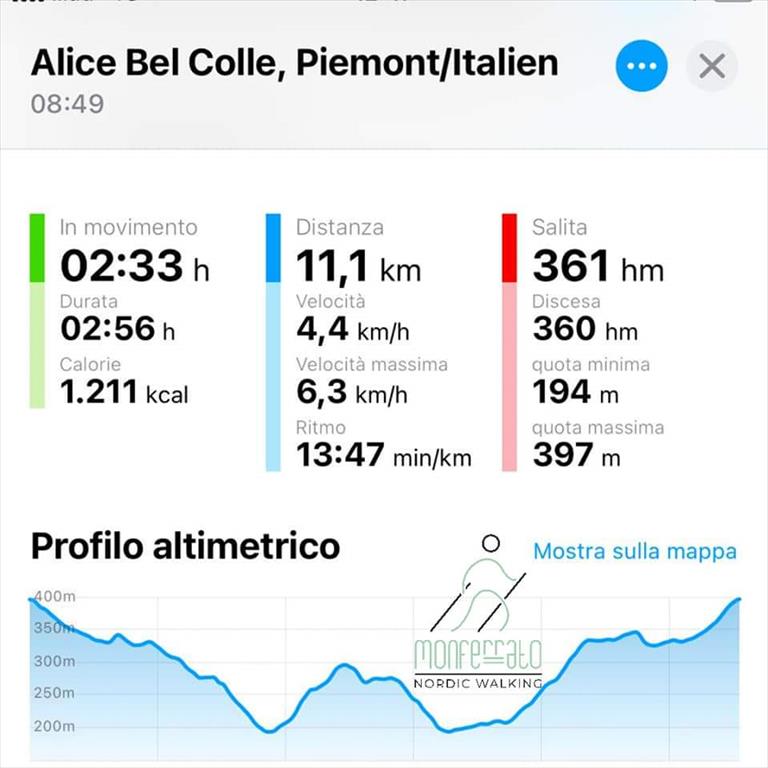Open the blue more options menu
The width and height of the screenshot is (768, 768).
(x=641, y=66)
